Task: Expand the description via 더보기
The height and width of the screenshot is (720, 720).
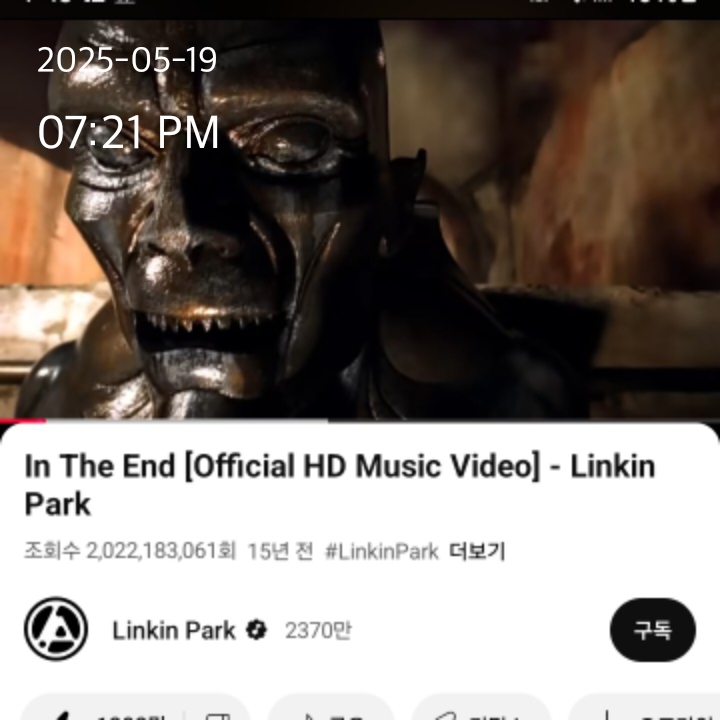Action: click(477, 551)
